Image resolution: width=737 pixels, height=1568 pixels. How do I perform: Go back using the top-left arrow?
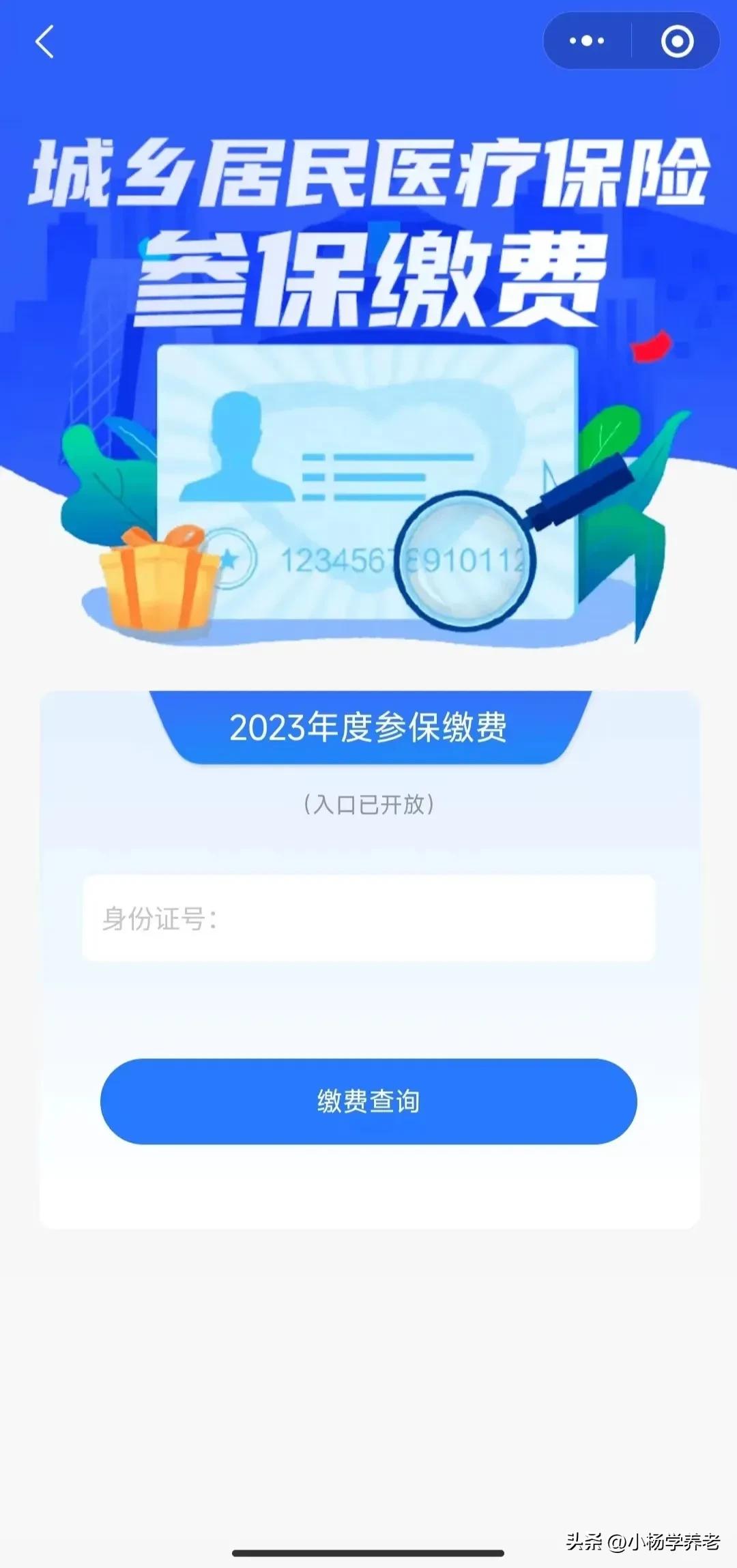(x=44, y=42)
